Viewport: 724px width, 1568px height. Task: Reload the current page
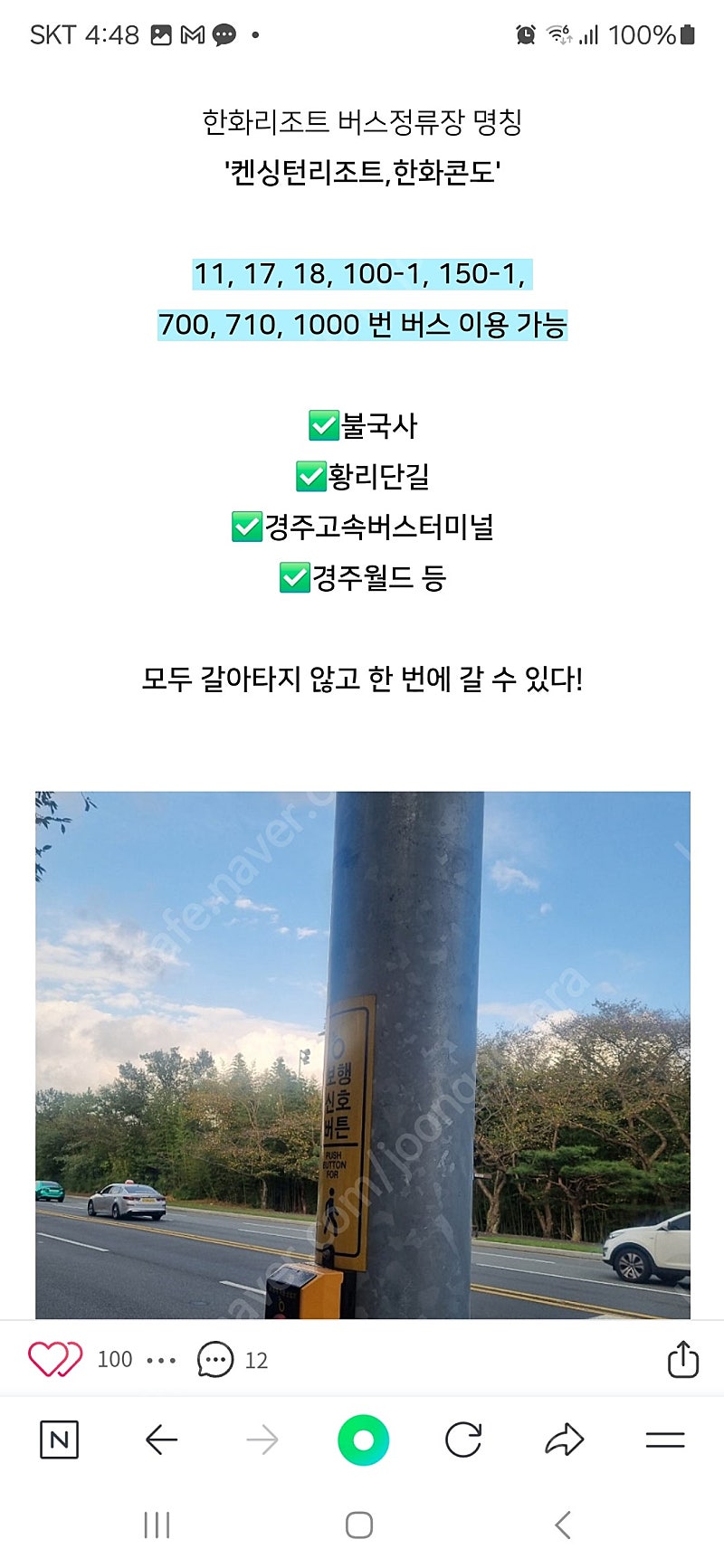pos(463,1440)
